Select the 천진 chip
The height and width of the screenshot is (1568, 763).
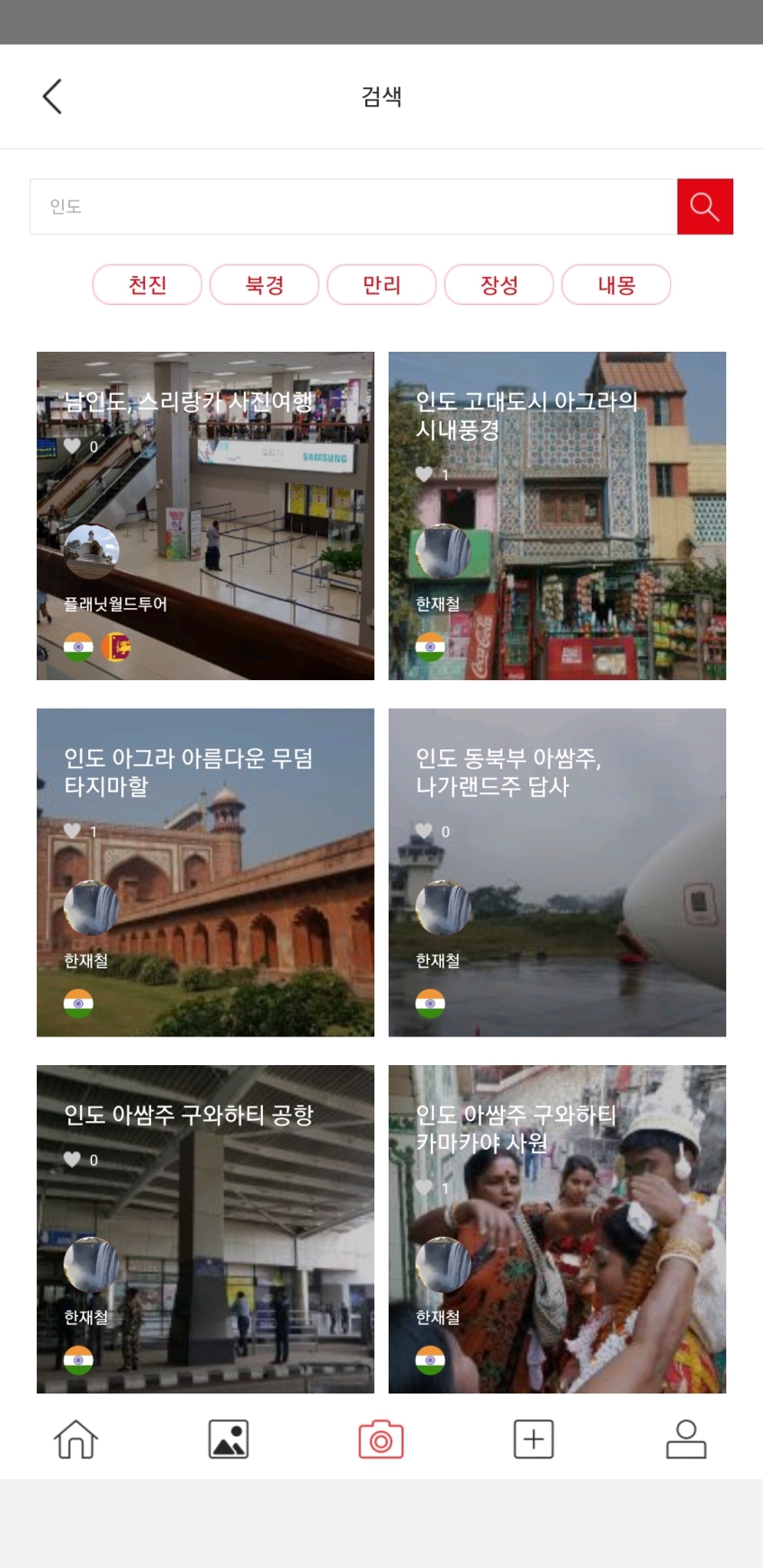click(148, 285)
